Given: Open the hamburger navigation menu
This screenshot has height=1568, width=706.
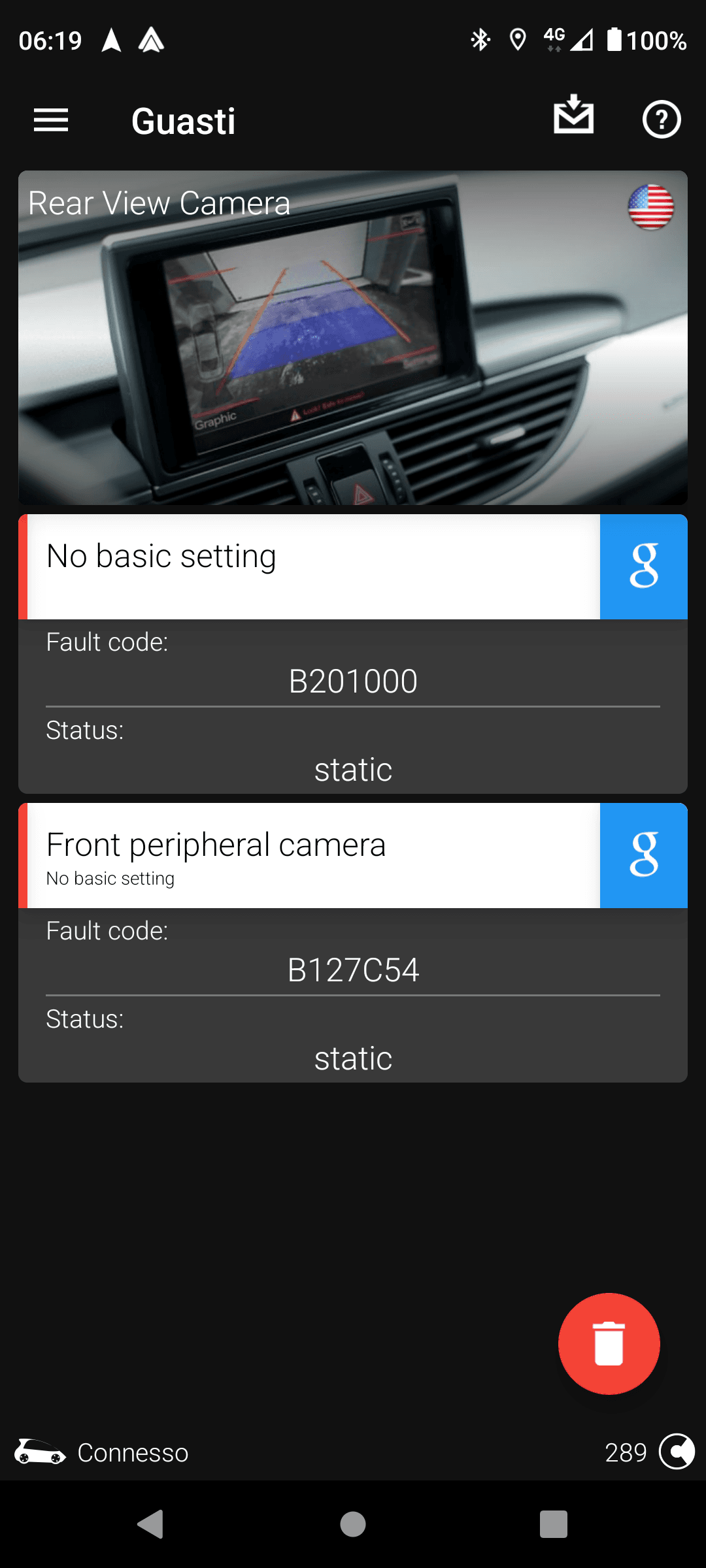Looking at the screenshot, I should point(51,120).
